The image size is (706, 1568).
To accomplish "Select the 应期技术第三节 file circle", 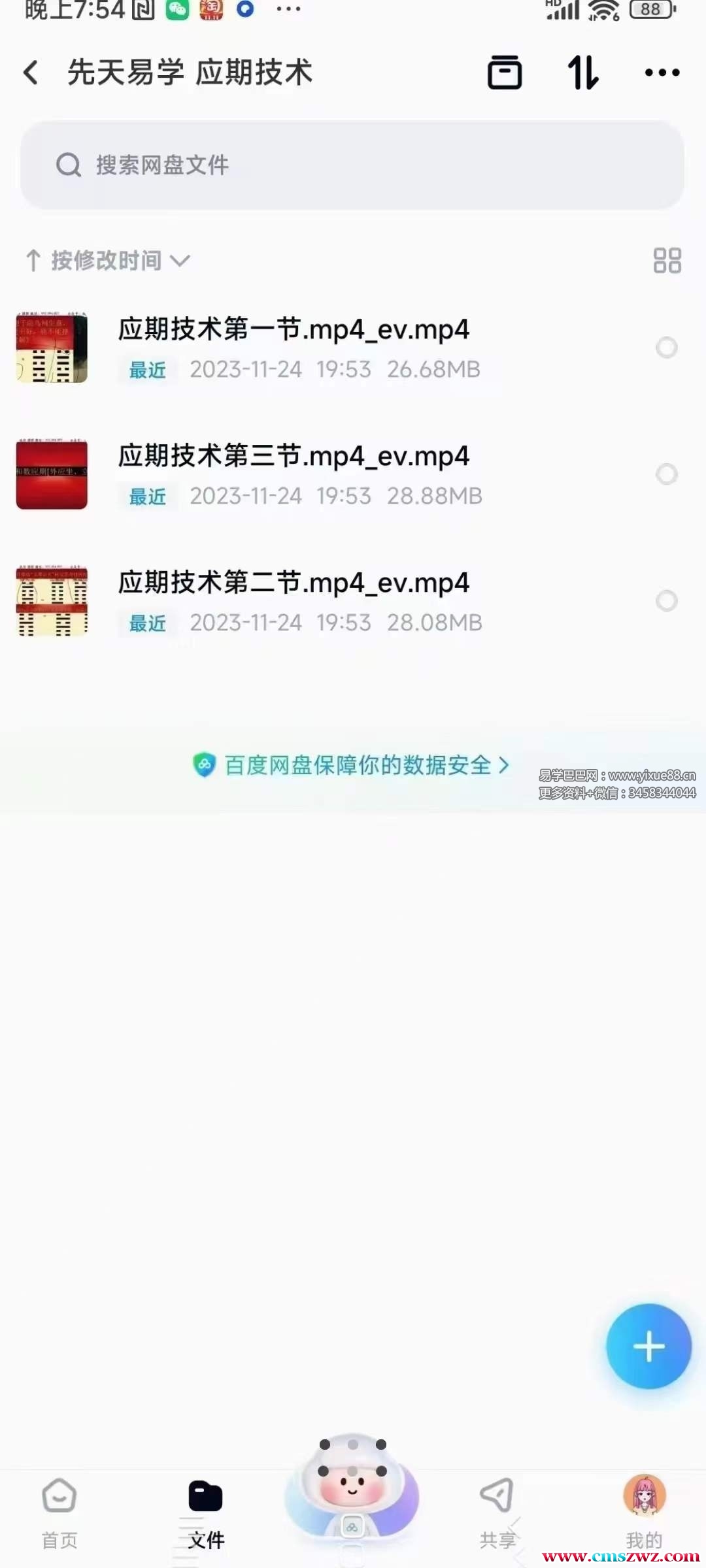I will tap(666, 474).
